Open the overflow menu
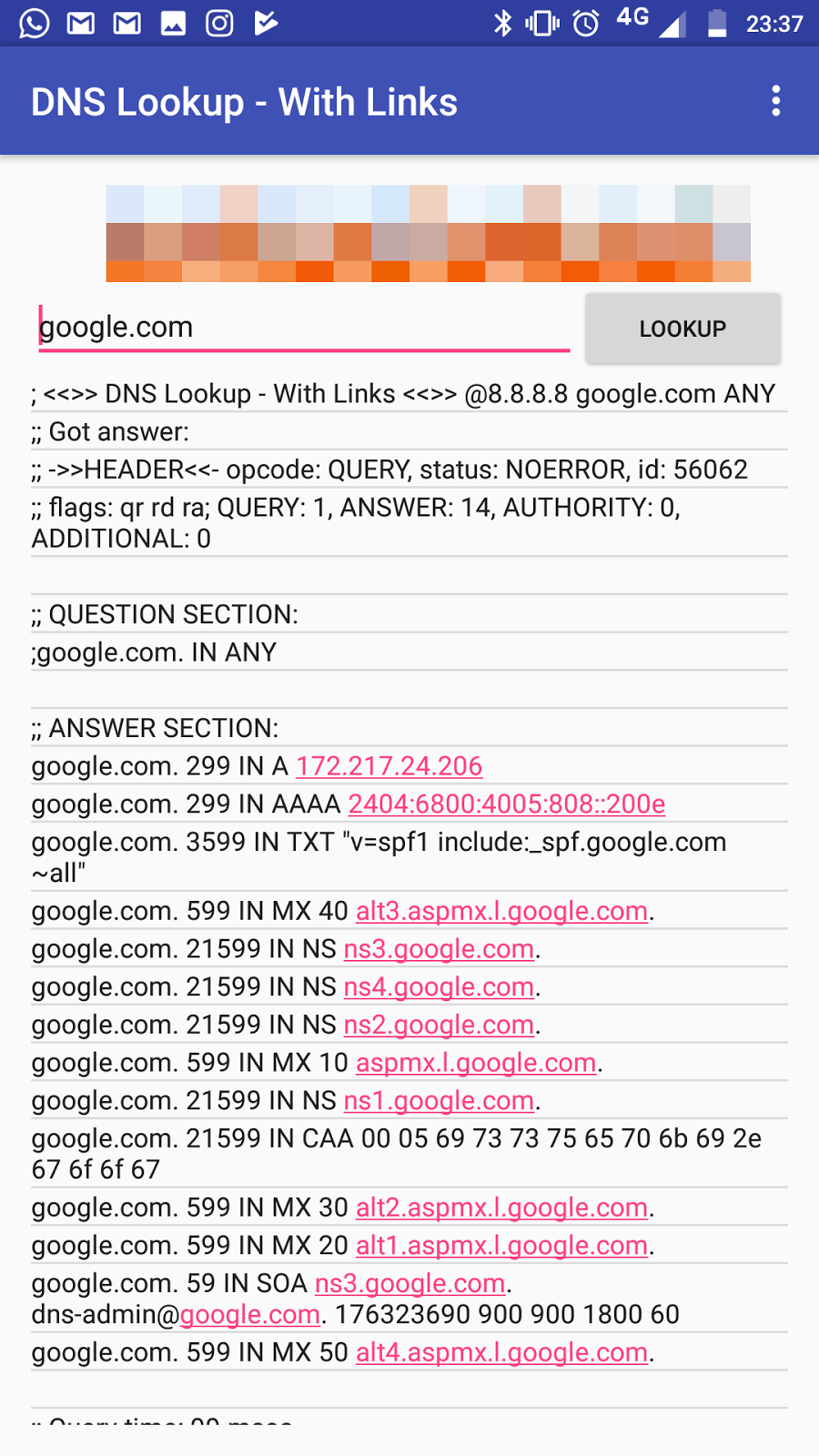Viewport: 819px width, 1456px height. [775, 101]
